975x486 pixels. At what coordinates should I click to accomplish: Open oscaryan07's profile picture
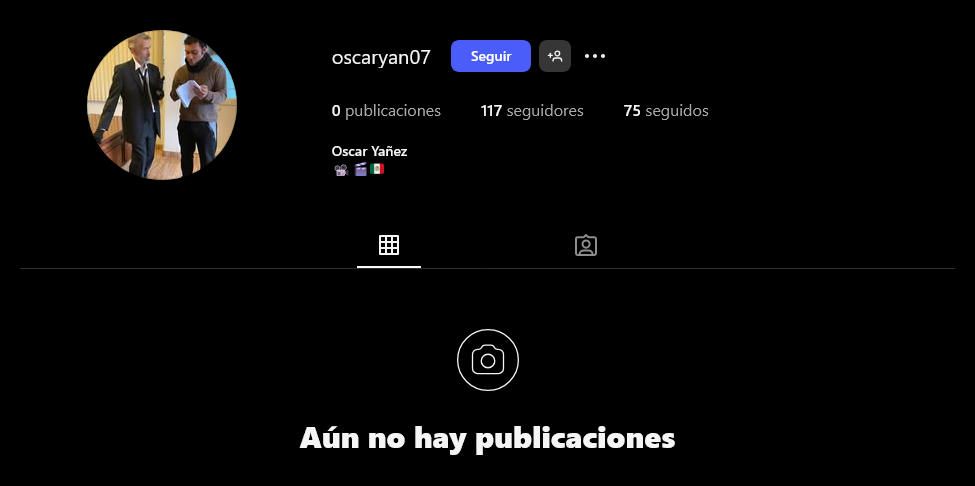[162, 105]
